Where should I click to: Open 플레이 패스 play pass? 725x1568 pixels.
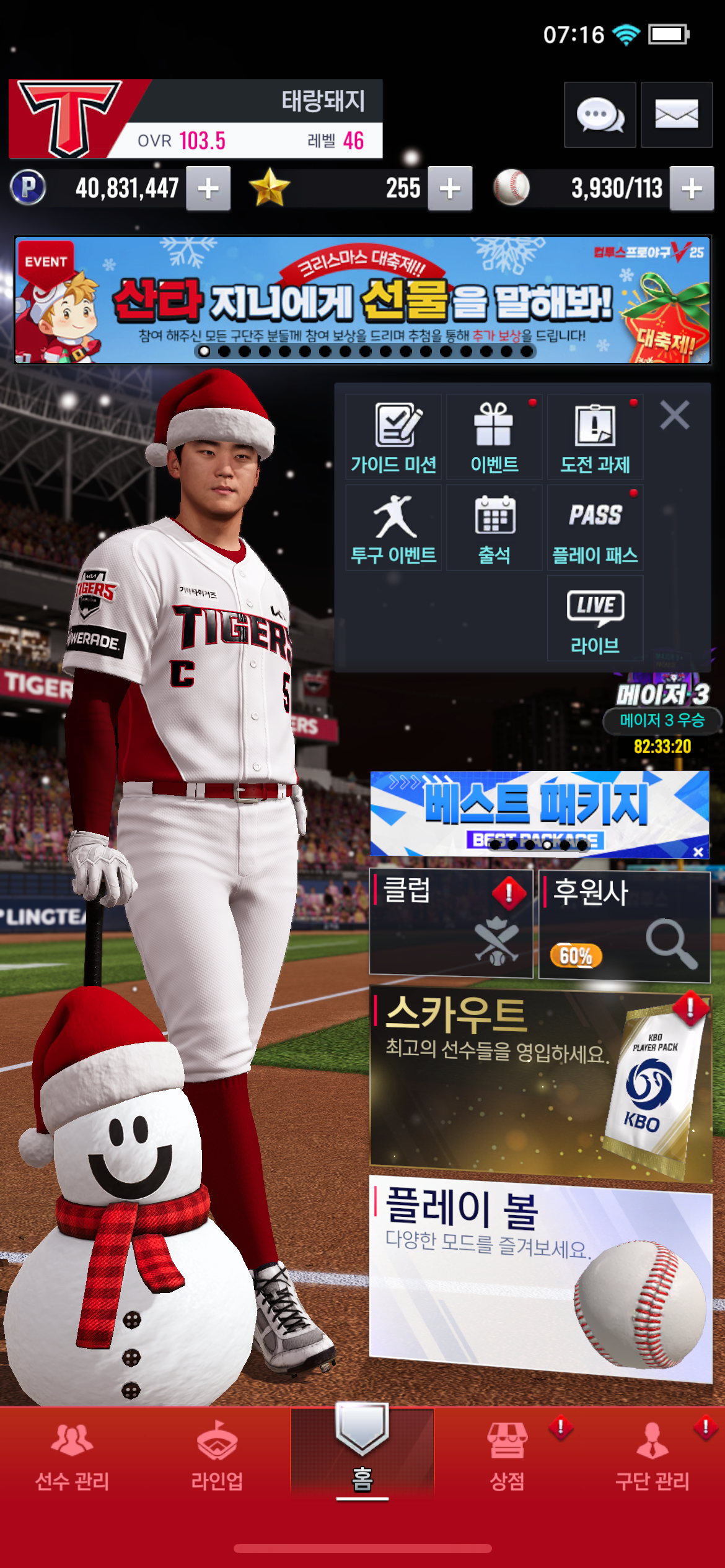(595, 528)
